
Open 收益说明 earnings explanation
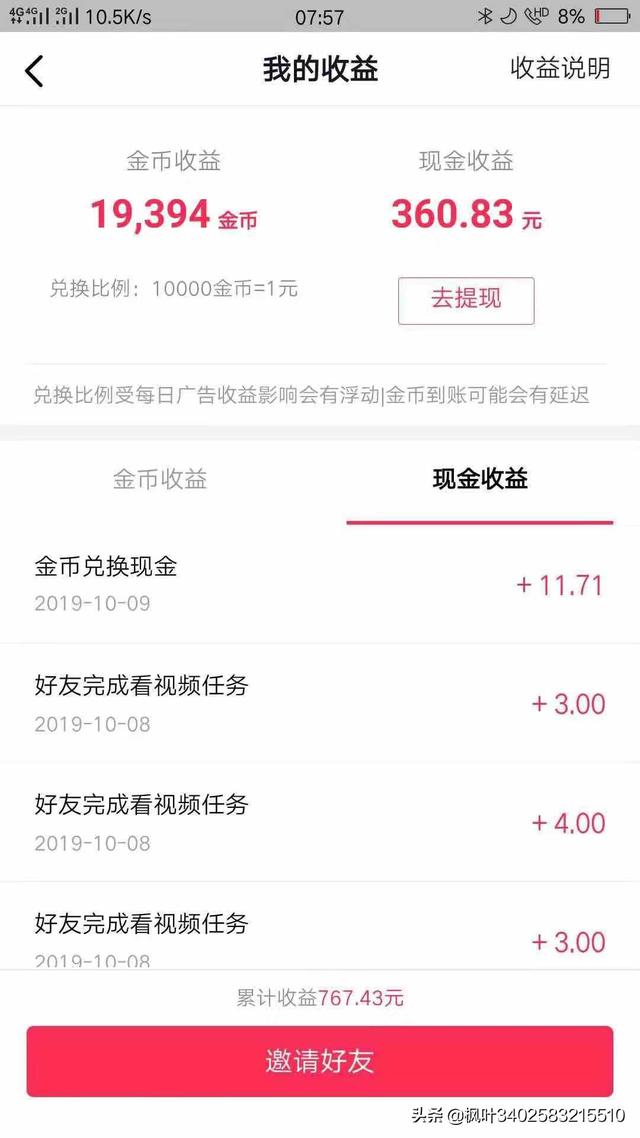[x=560, y=68]
